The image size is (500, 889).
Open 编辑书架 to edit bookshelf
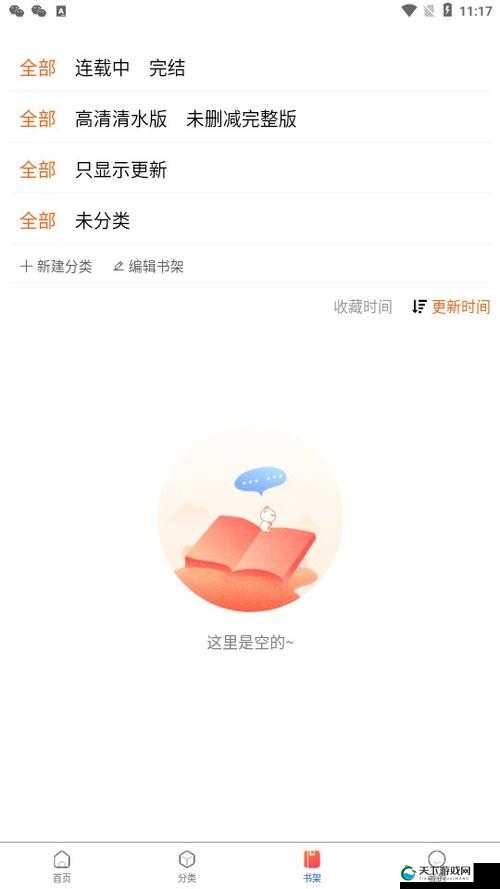pyautogui.click(x=148, y=266)
